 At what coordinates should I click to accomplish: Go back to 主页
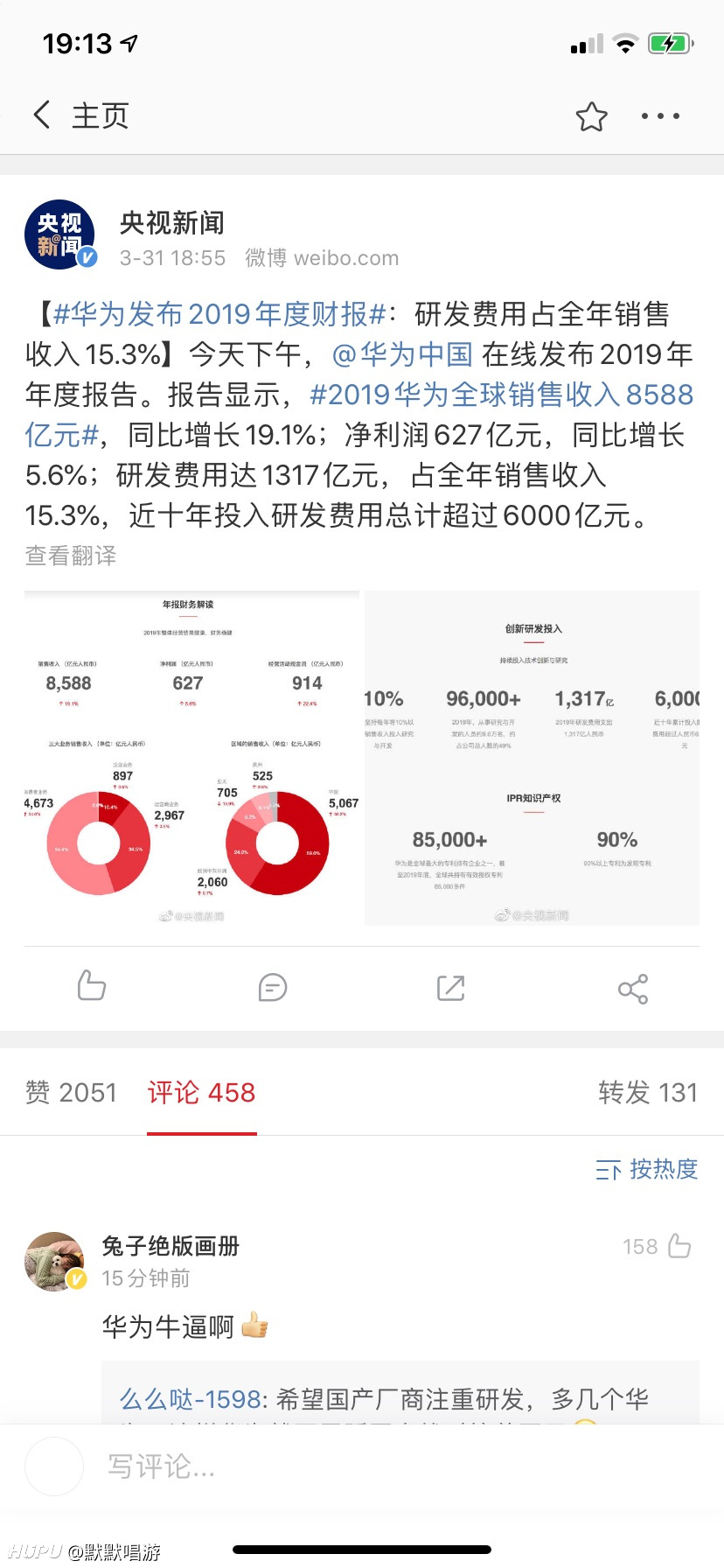(x=80, y=115)
